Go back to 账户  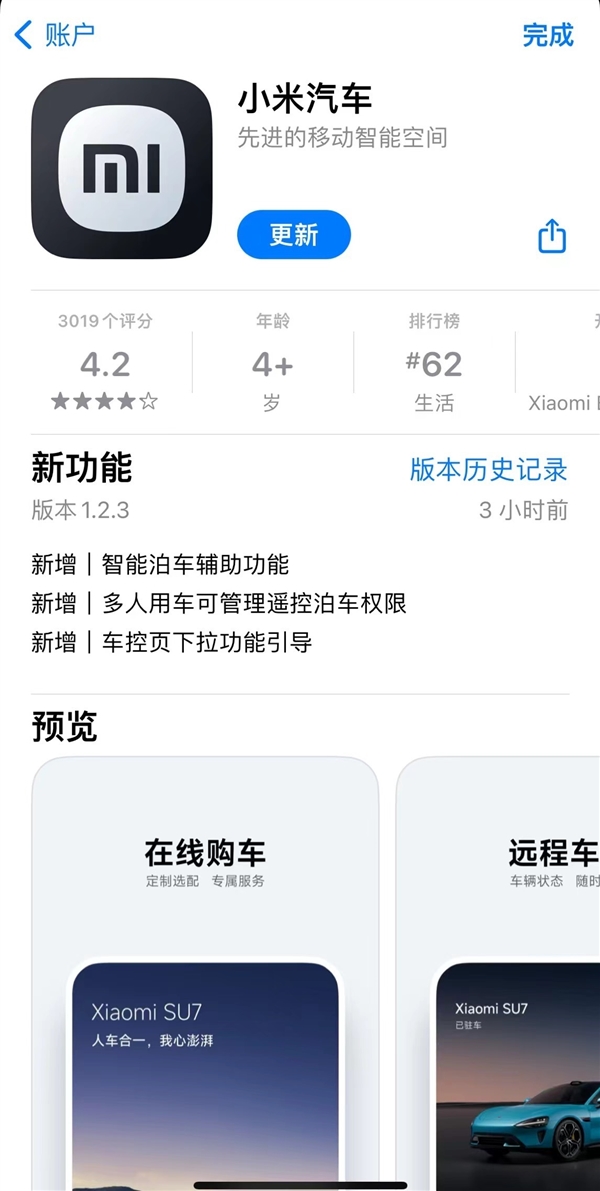point(55,35)
